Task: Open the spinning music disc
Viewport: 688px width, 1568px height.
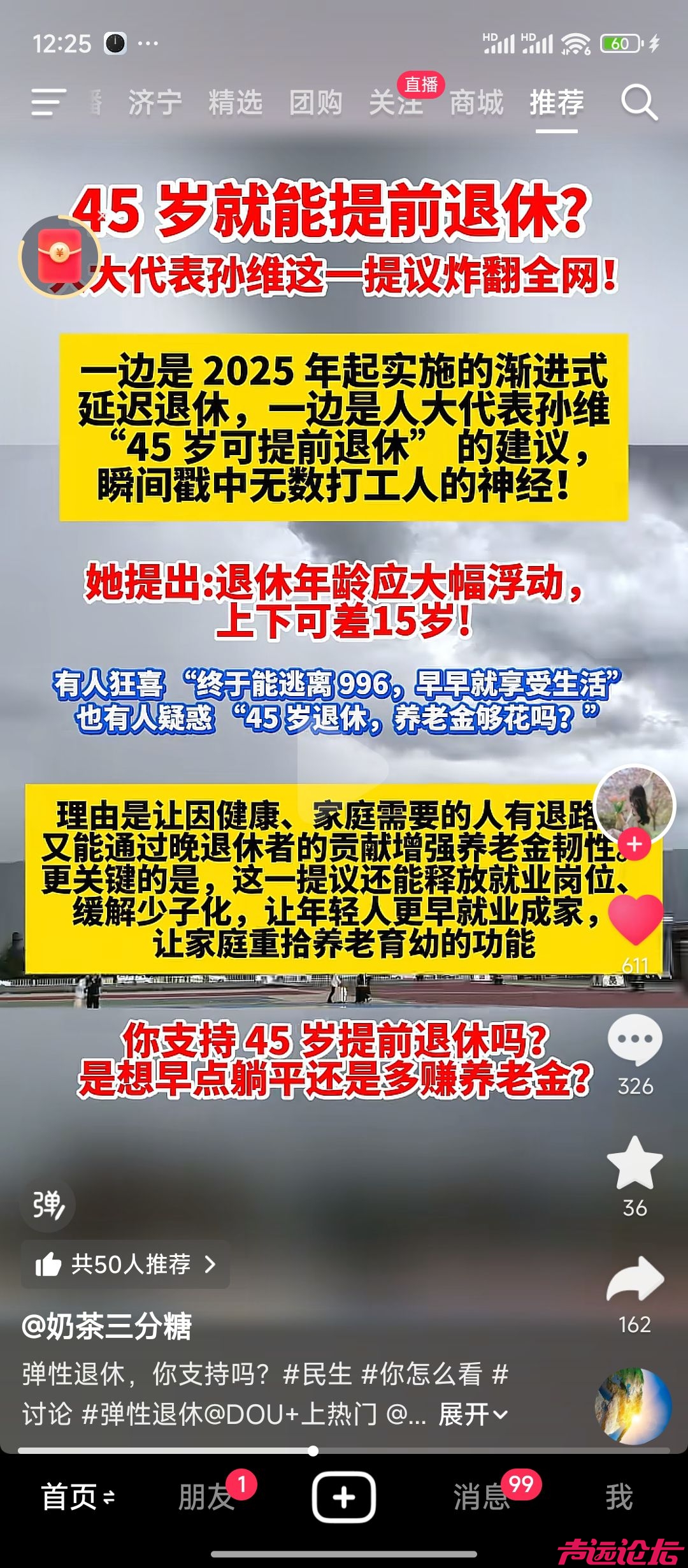Action: coord(633,1407)
